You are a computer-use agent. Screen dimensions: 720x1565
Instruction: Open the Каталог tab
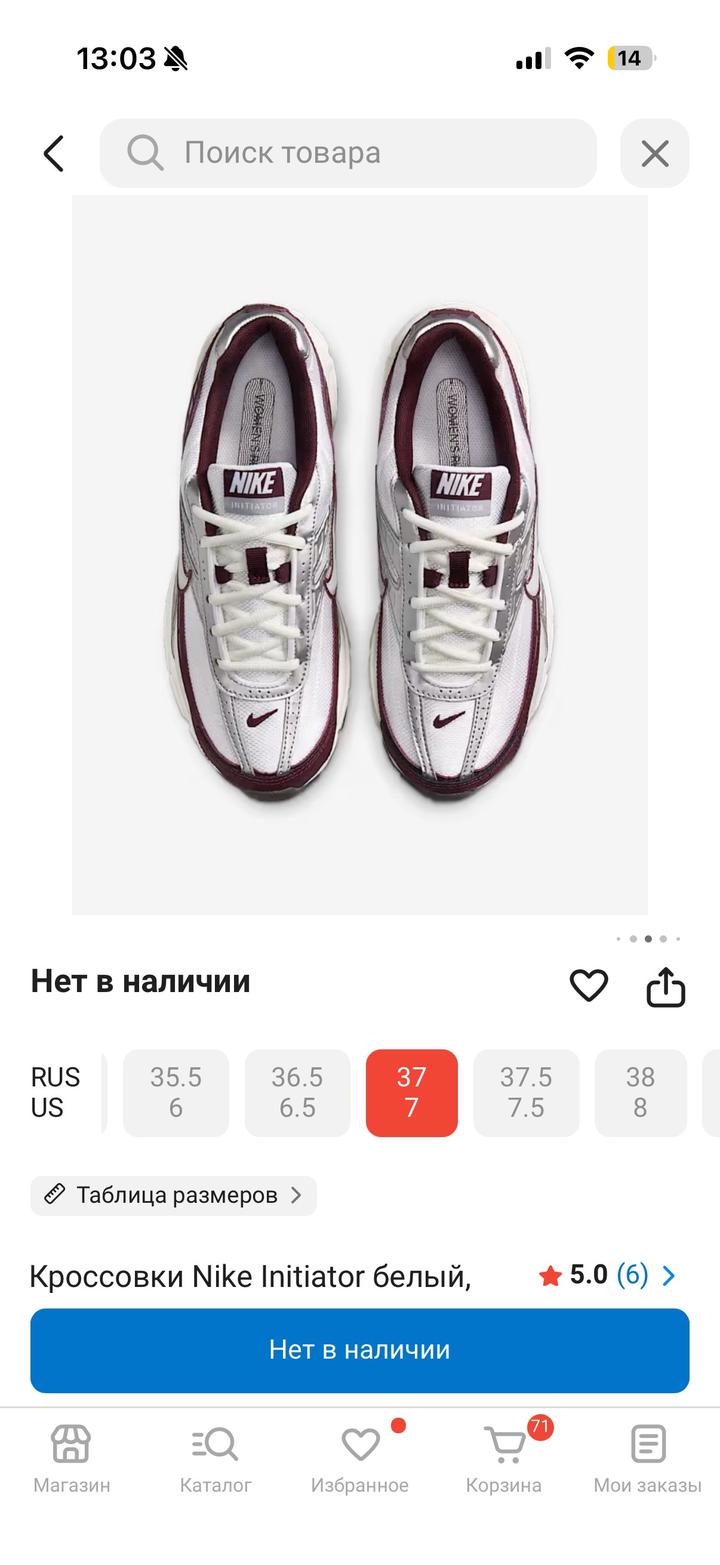216,1459
